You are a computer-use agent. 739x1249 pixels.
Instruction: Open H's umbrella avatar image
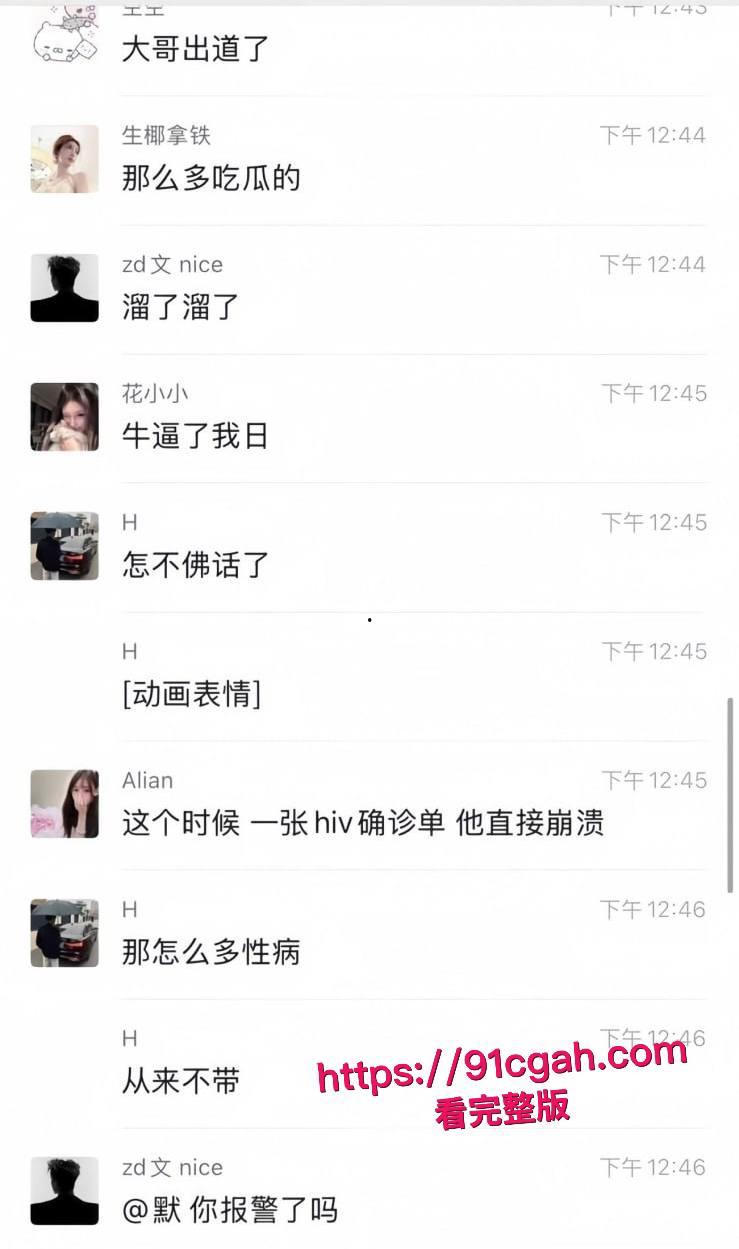pos(64,546)
